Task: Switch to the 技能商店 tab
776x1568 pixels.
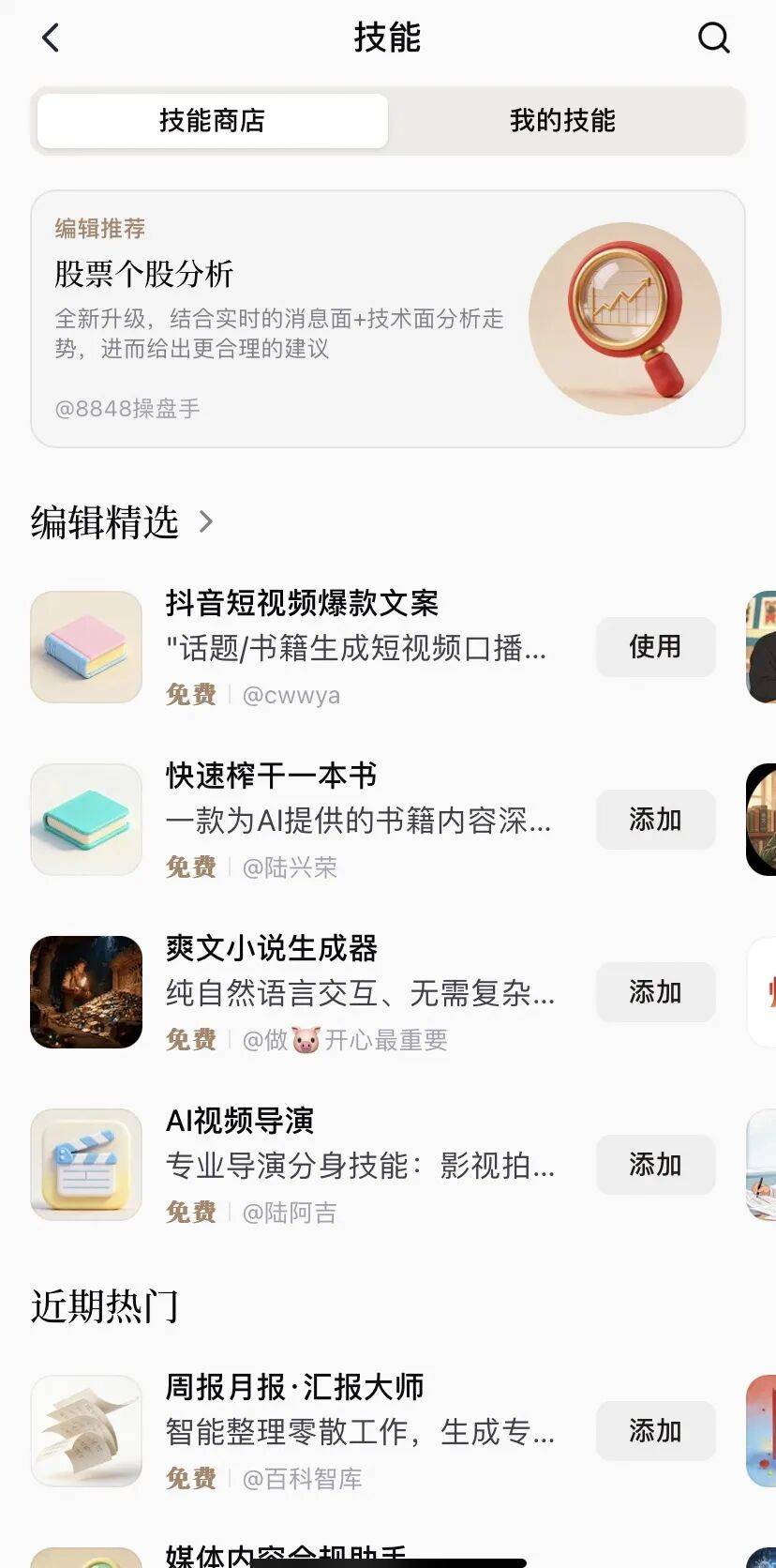Action: pyautogui.click(x=211, y=121)
